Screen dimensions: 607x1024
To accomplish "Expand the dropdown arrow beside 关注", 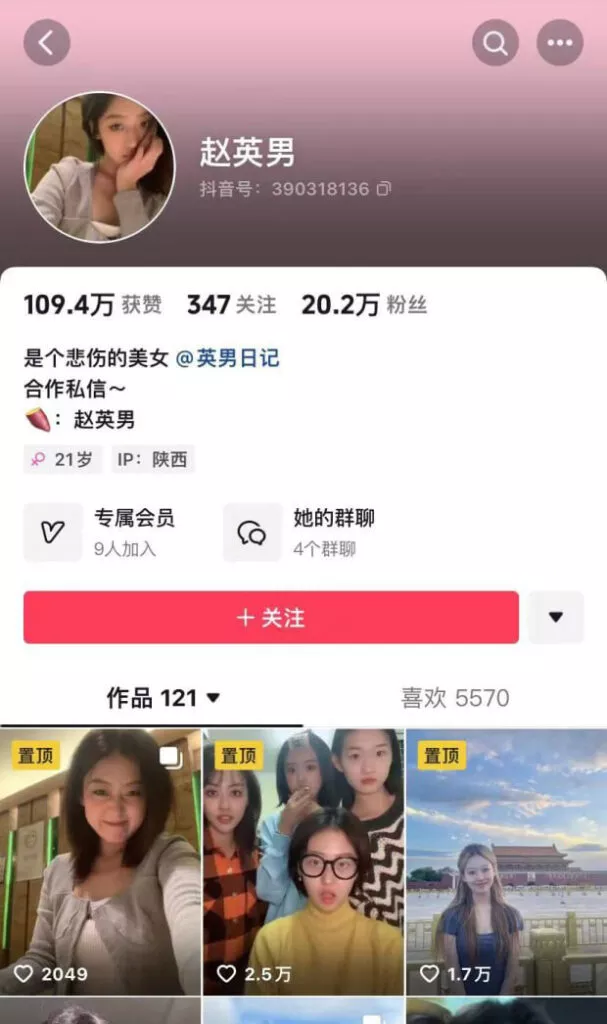I will pos(555,617).
